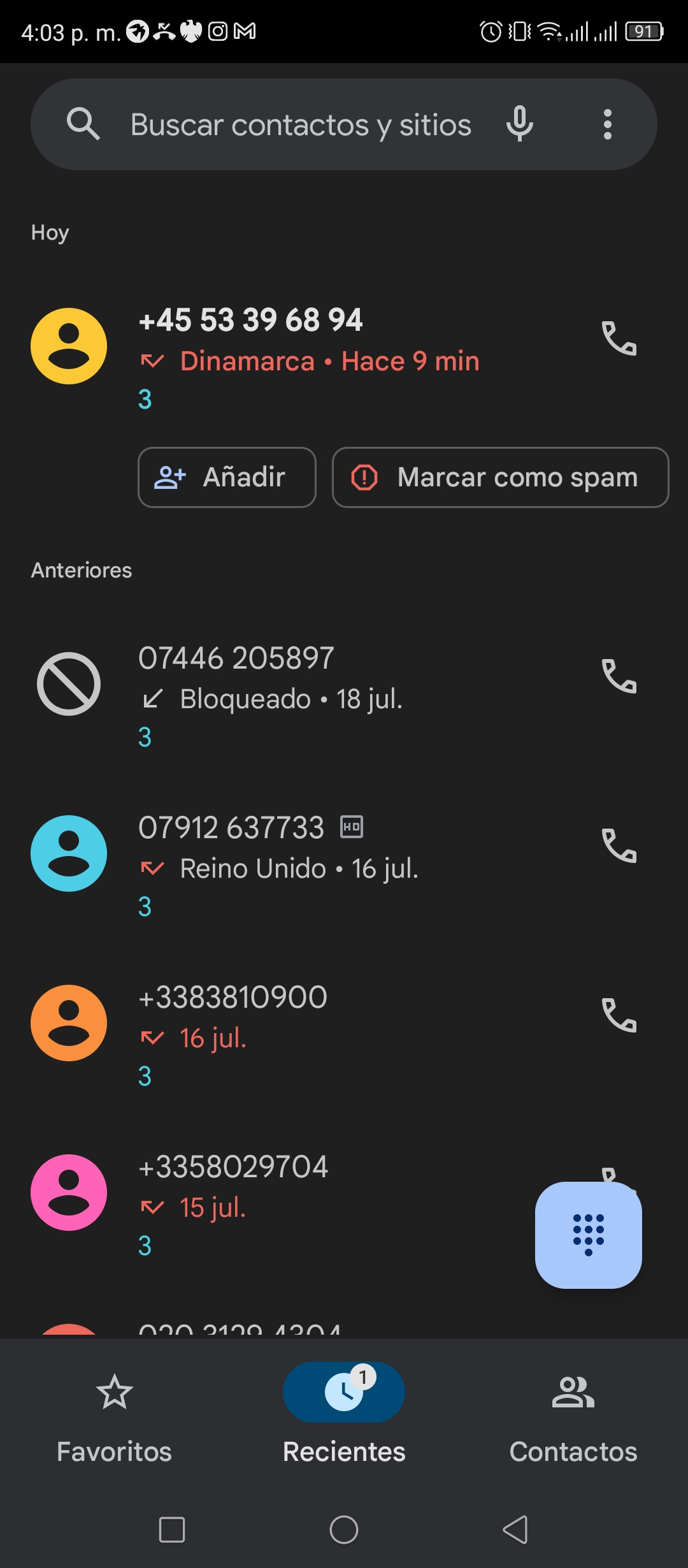Open the three-dot overflow menu
The width and height of the screenshot is (688, 1568).
tap(608, 124)
